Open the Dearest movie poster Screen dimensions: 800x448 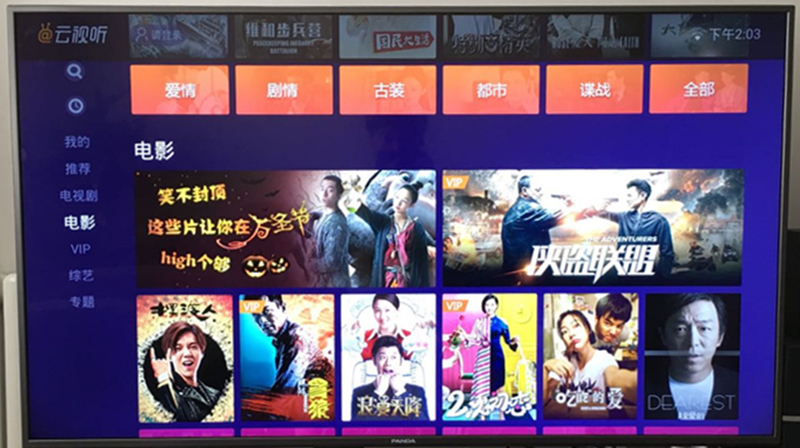692,357
